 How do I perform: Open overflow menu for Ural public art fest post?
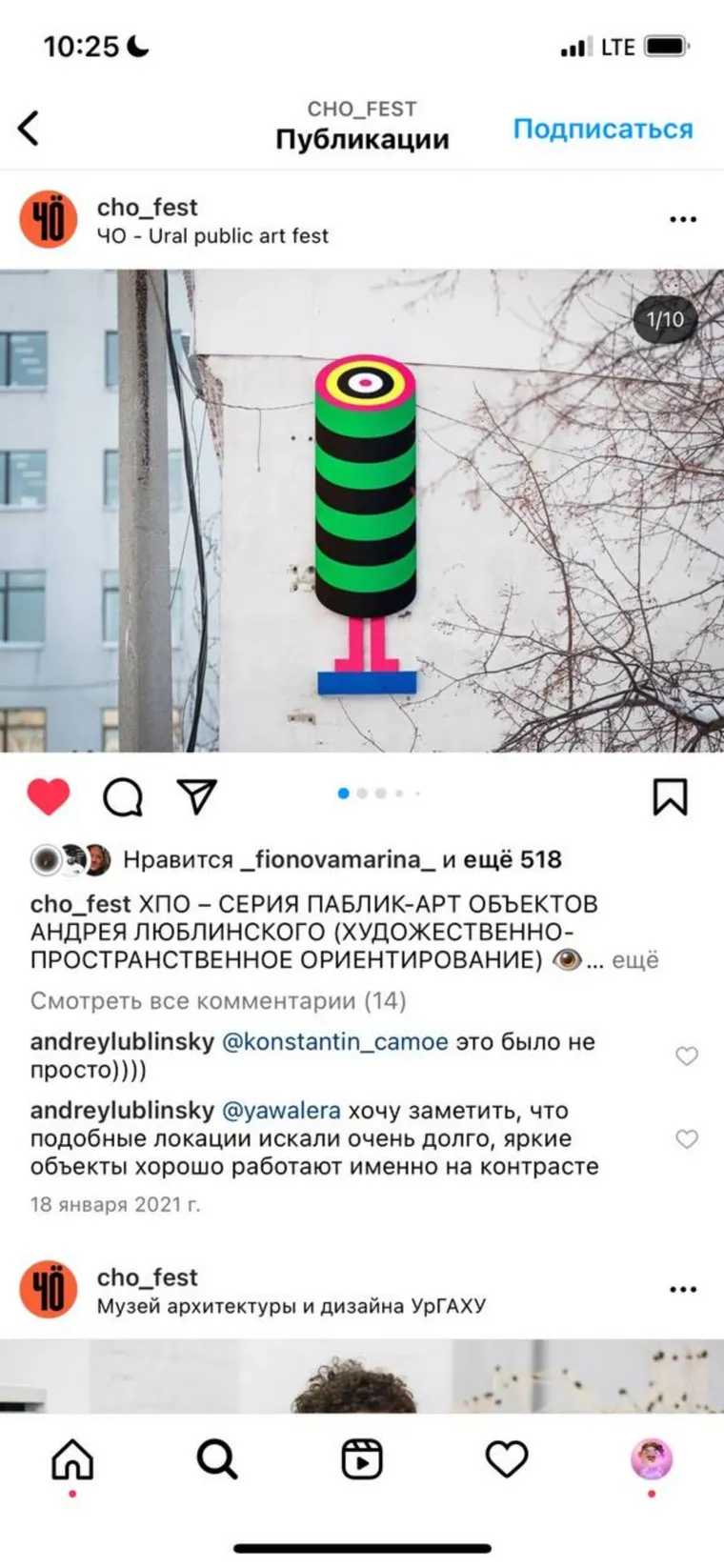(x=682, y=220)
